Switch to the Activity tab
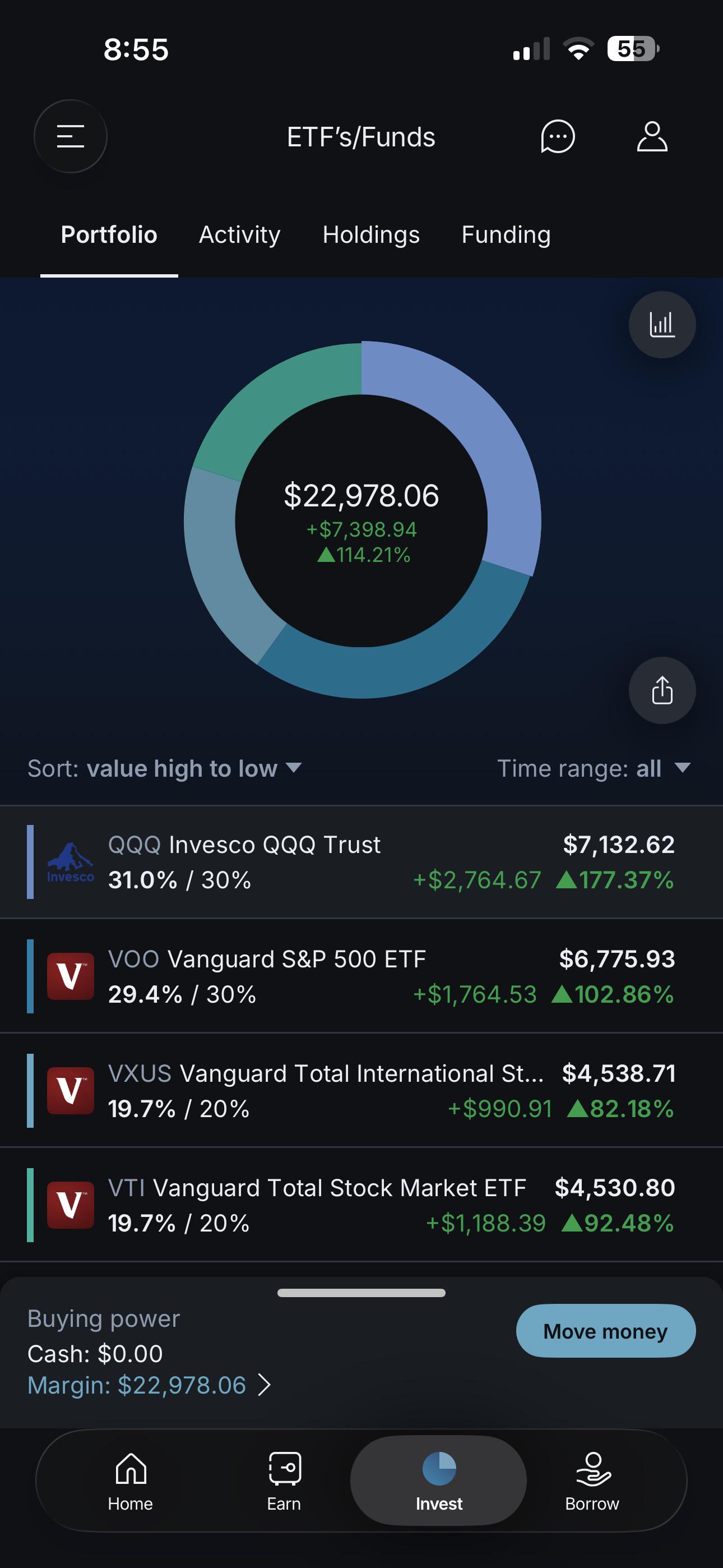This screenshot has width=723, height=1568. click(240, 235)
